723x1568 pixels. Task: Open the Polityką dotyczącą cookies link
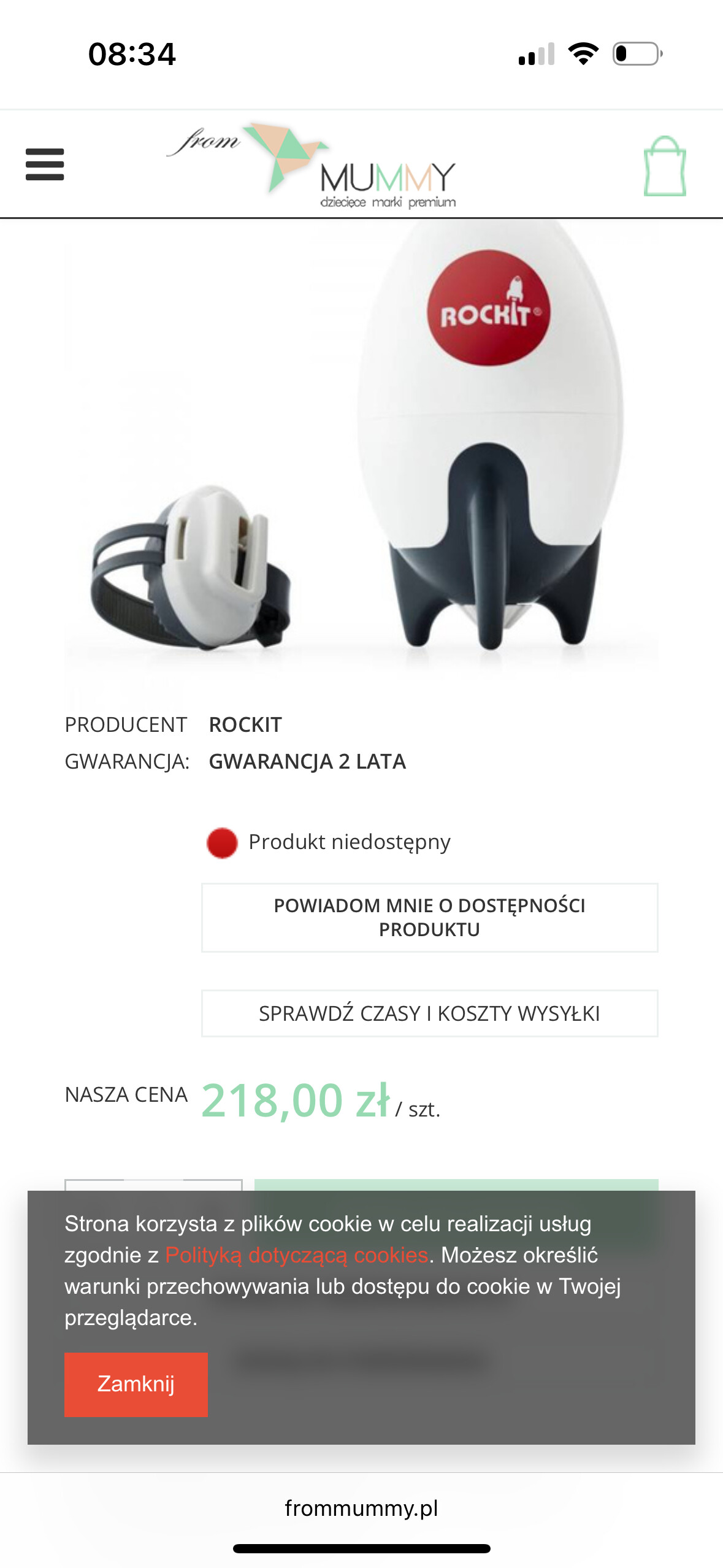pos(296,1255)
